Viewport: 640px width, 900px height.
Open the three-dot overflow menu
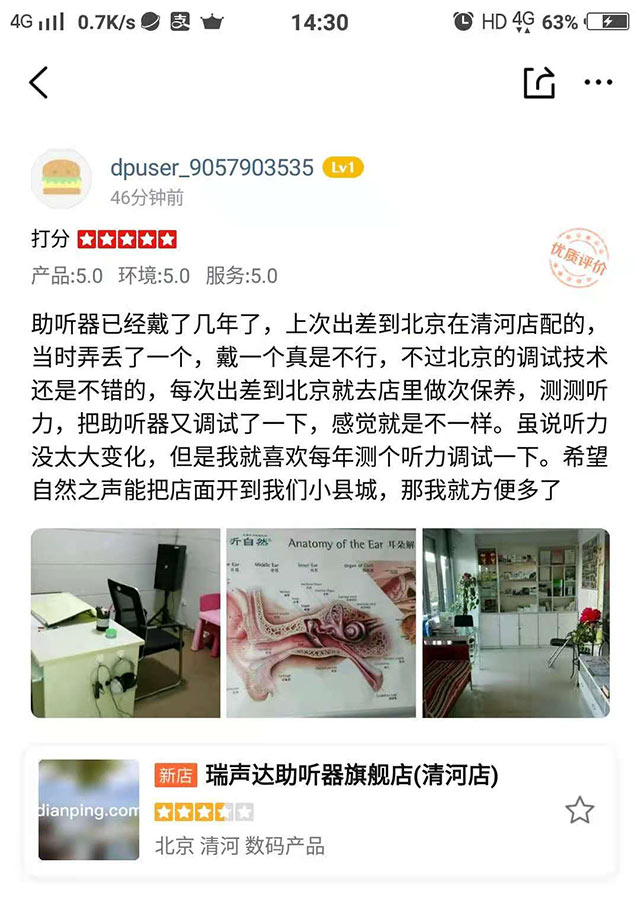(x=598, y=82)
